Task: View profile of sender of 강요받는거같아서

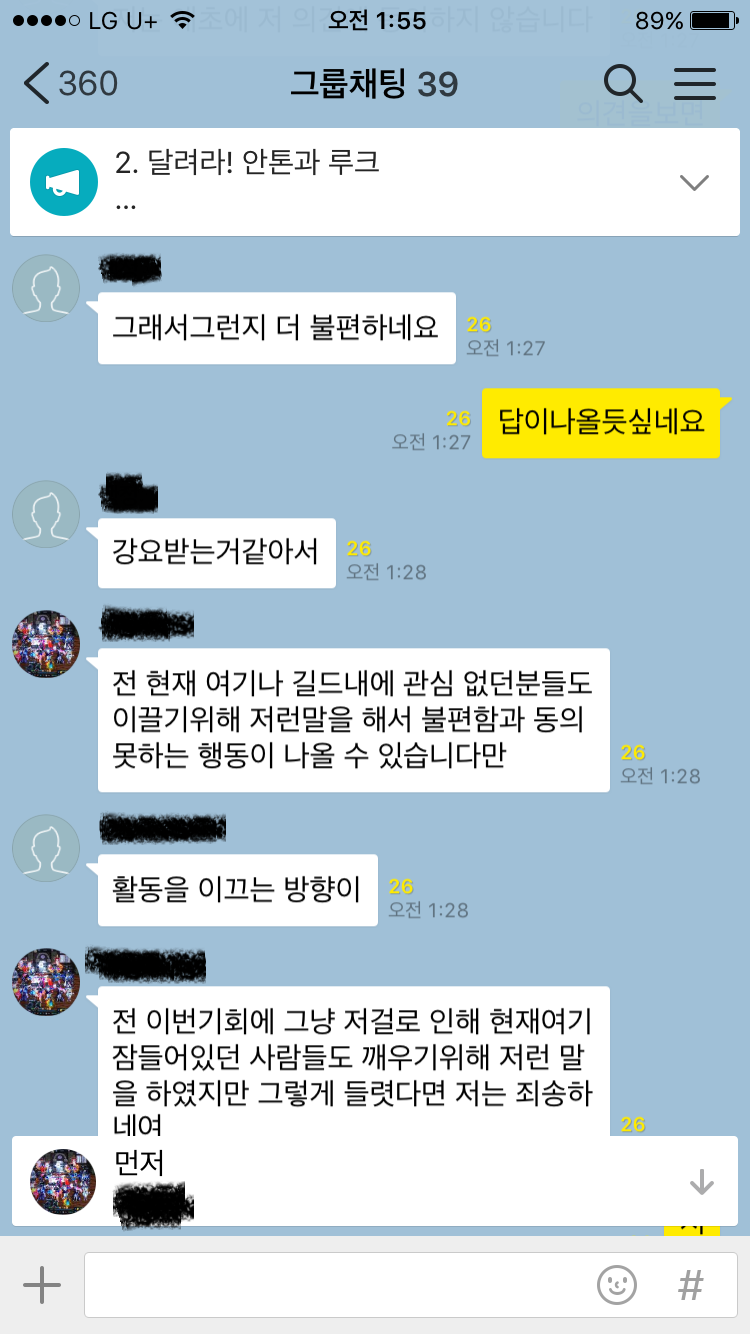Action: [x=46, y=514]
